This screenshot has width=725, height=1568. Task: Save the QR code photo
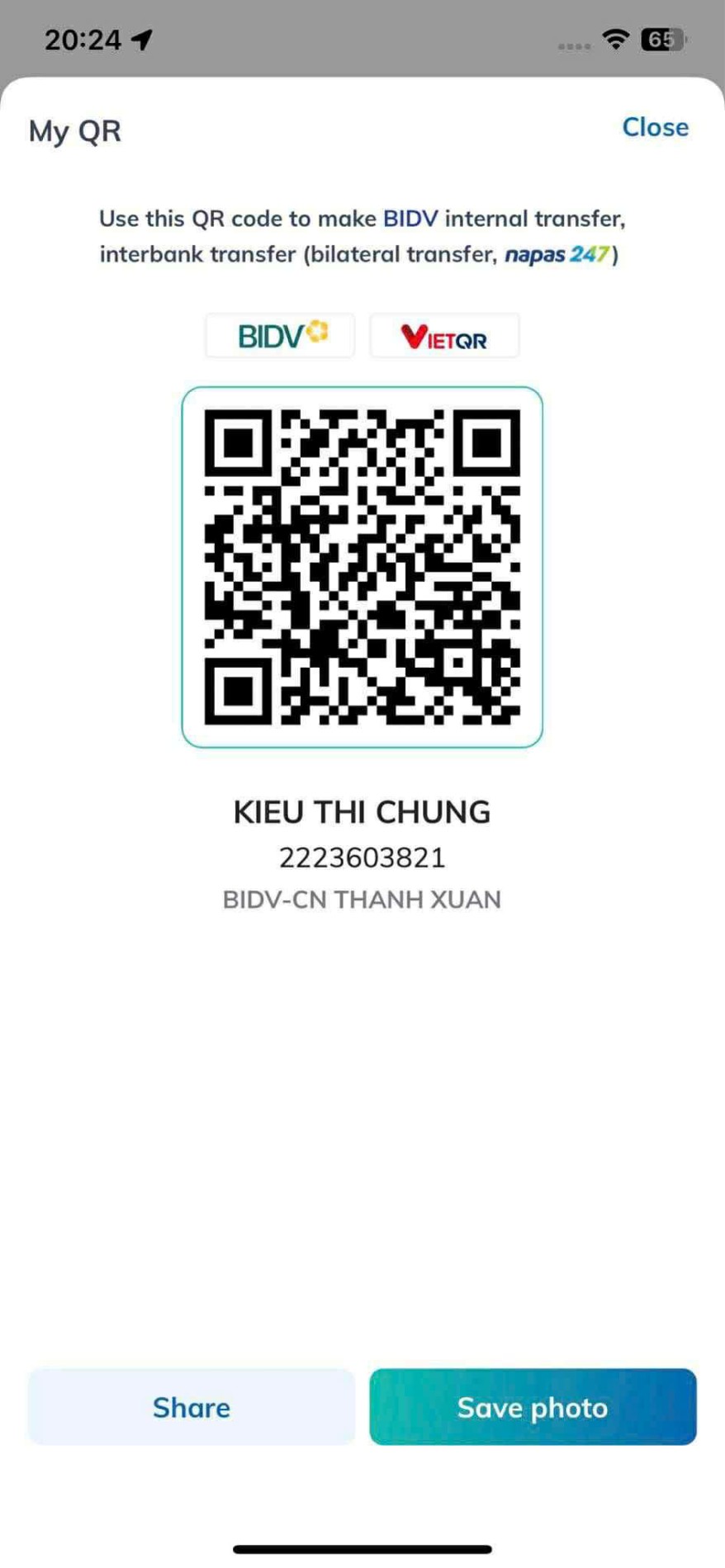pos(533,1406)
